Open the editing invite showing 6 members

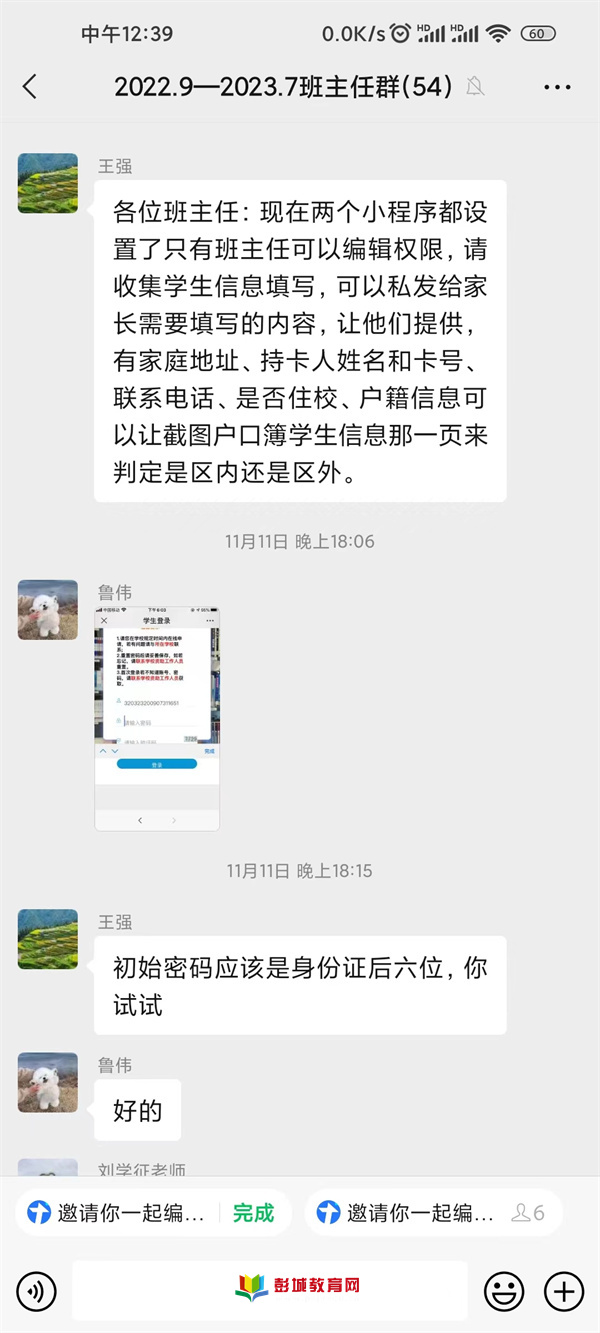(432, 1213)
